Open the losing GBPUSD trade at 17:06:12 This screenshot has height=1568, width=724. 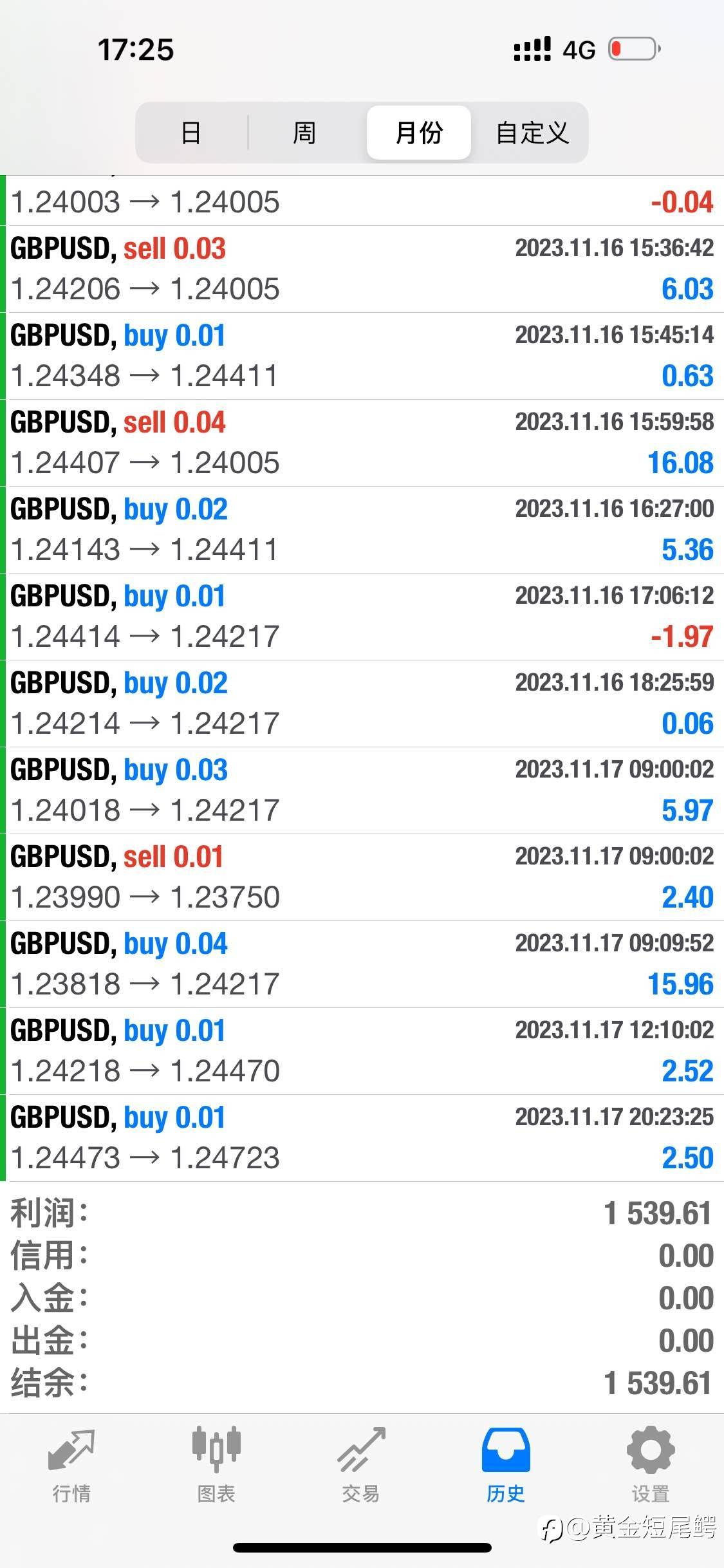click(x=362, y=617)
